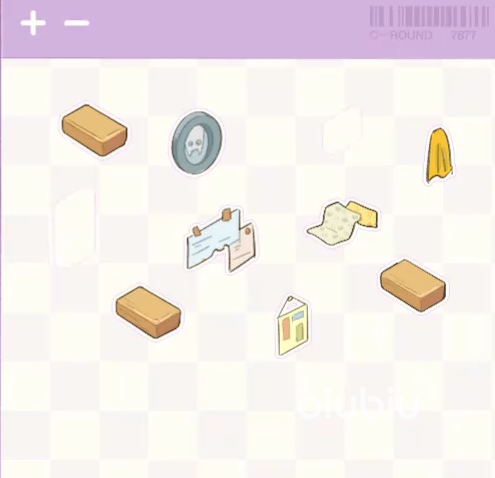Select the round mirror with ghostly face
Screen dimensions: 495x478
coord(197,143)
